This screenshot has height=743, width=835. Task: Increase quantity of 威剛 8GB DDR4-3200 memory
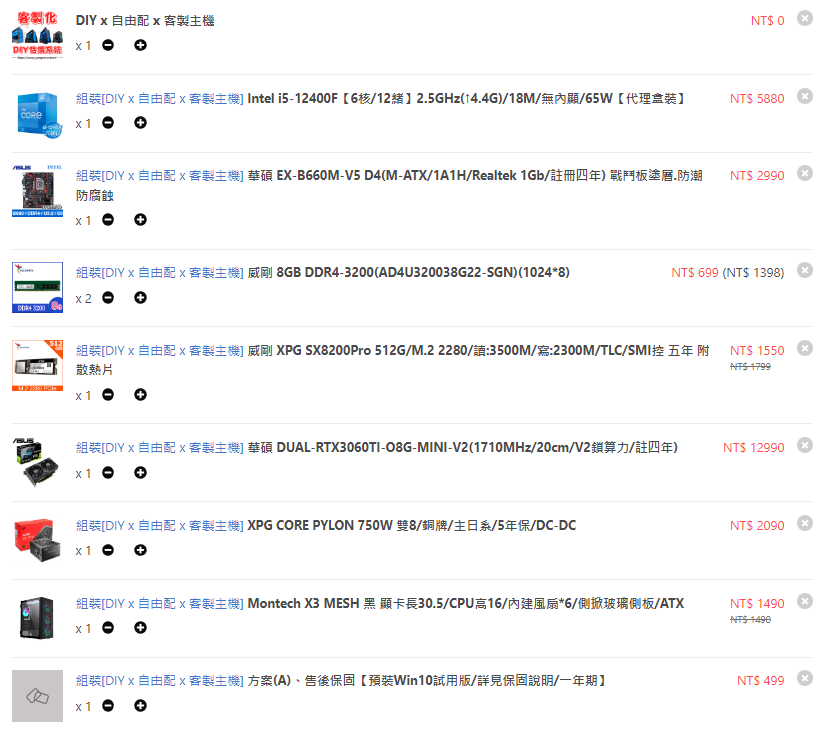tap(140, 298)
